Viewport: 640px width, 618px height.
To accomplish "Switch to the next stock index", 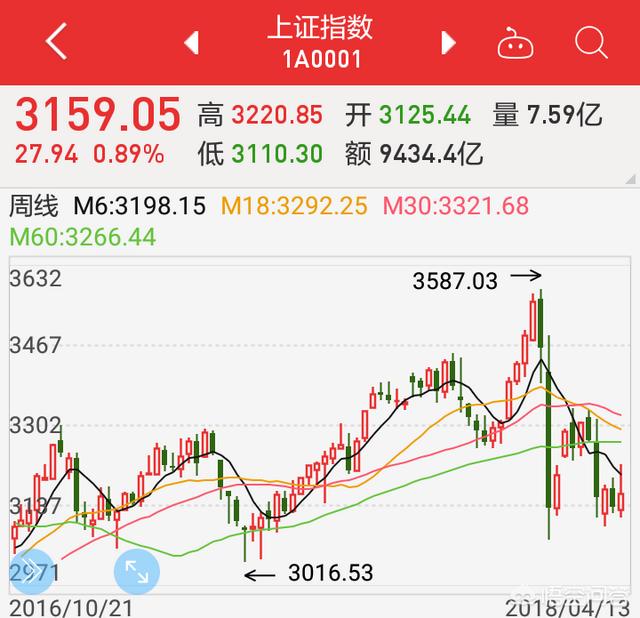I will tap(448, 42).
